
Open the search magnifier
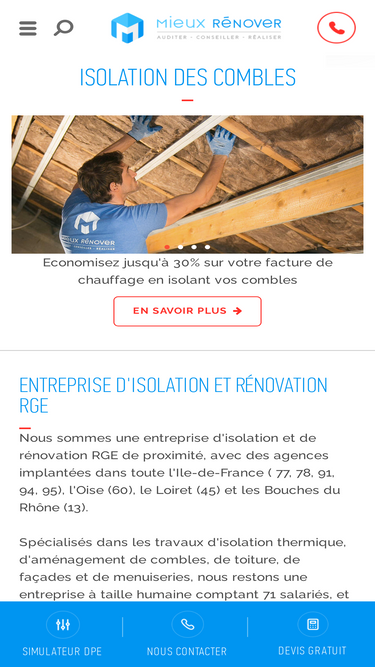pos(63,28)
